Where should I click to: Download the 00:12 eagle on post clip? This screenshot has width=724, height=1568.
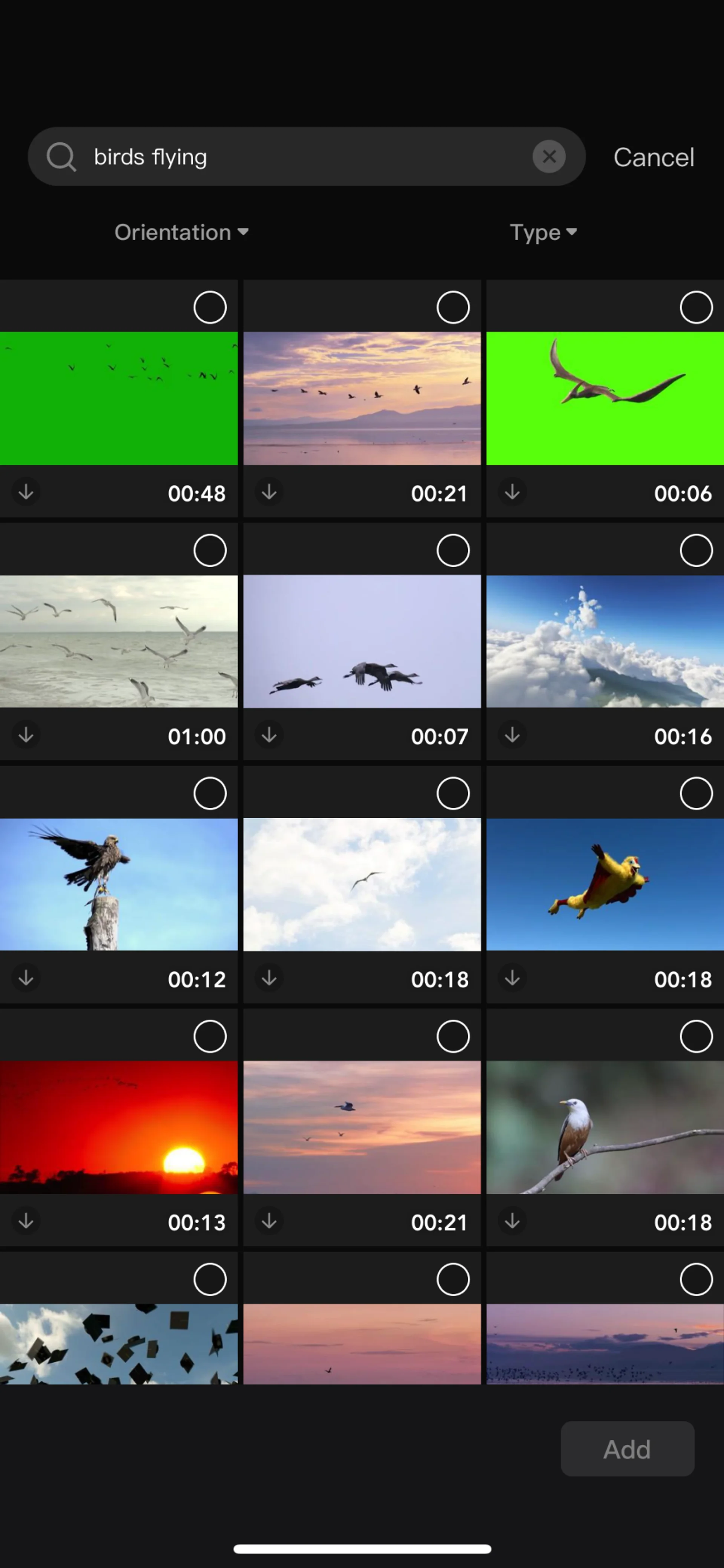[x=26, y=978]
